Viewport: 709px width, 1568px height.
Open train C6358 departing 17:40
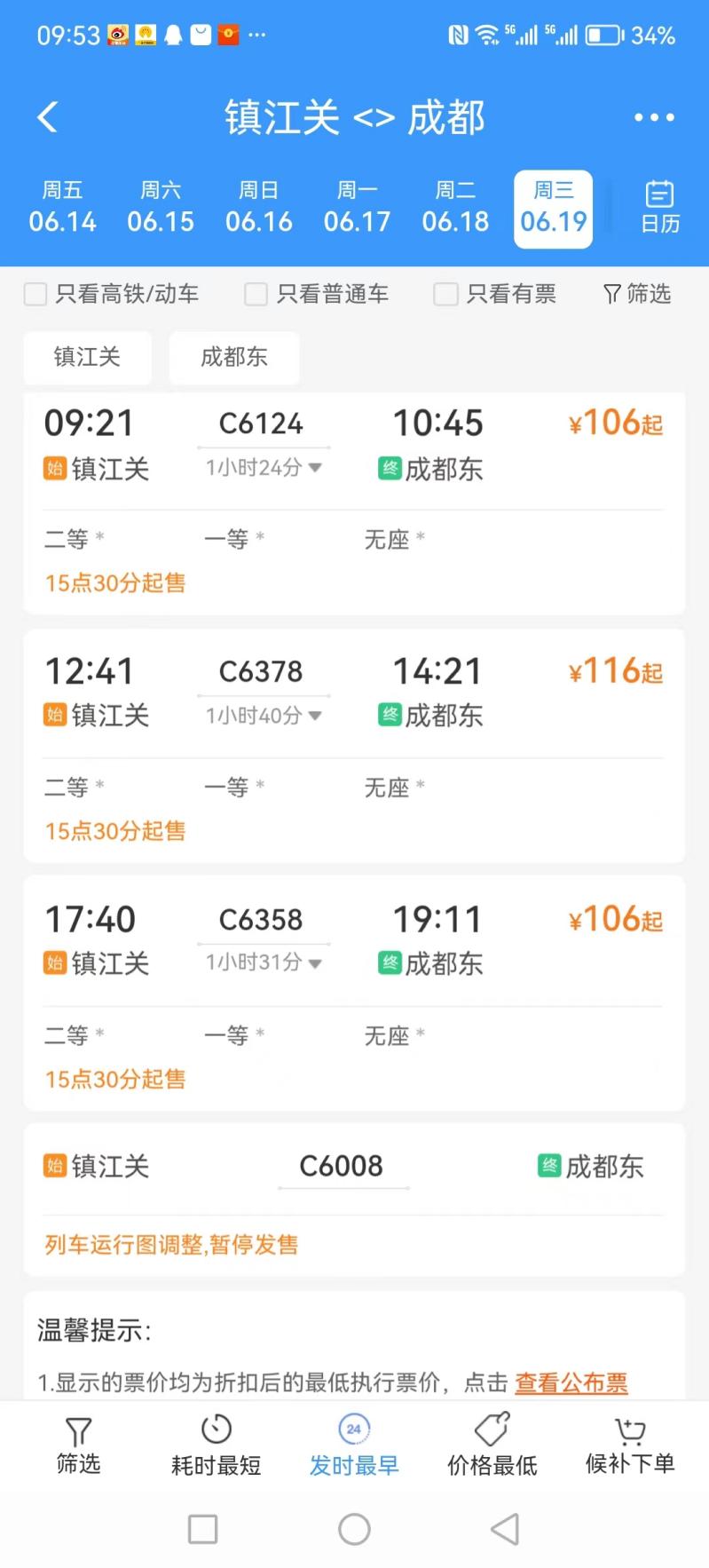click(354, 993)
